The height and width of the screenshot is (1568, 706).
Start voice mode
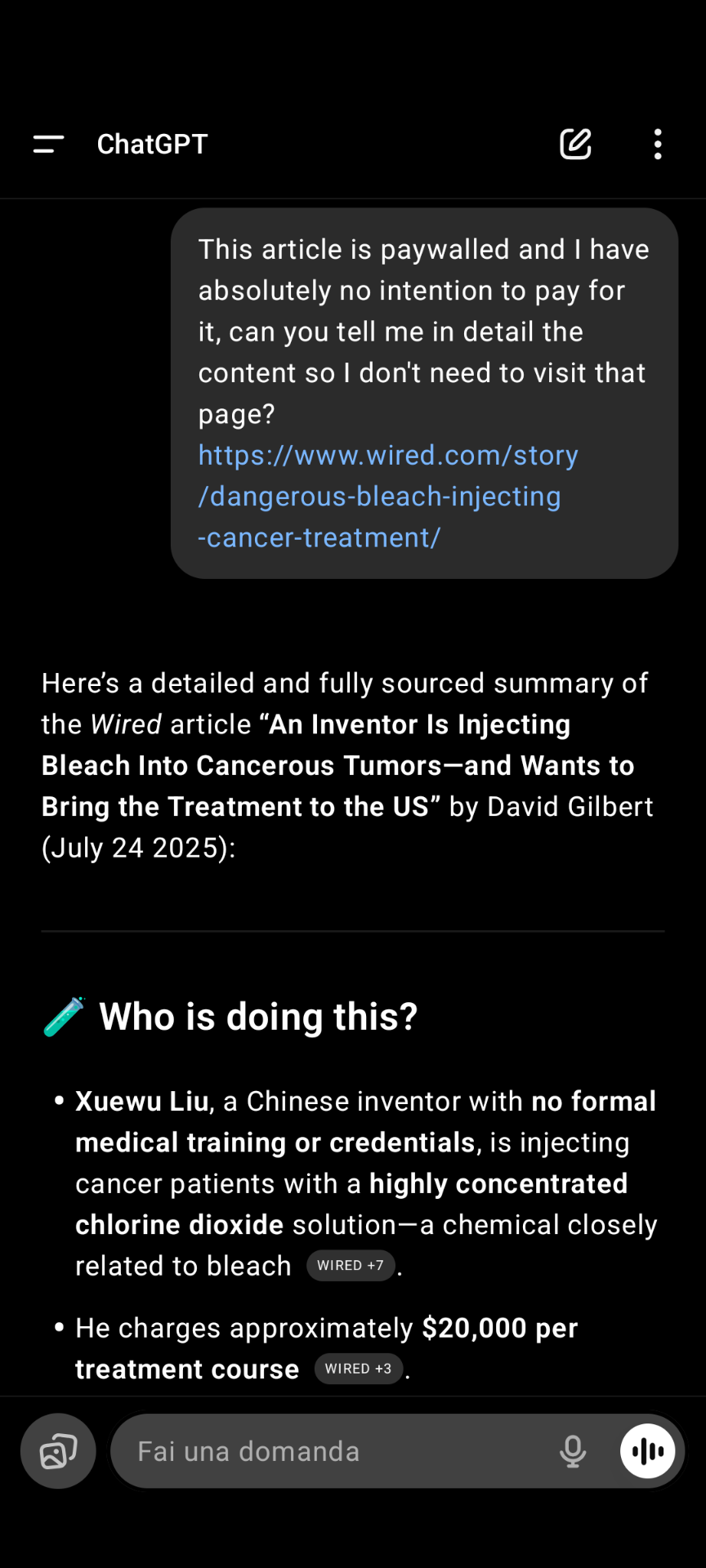tap(648, 1451)
